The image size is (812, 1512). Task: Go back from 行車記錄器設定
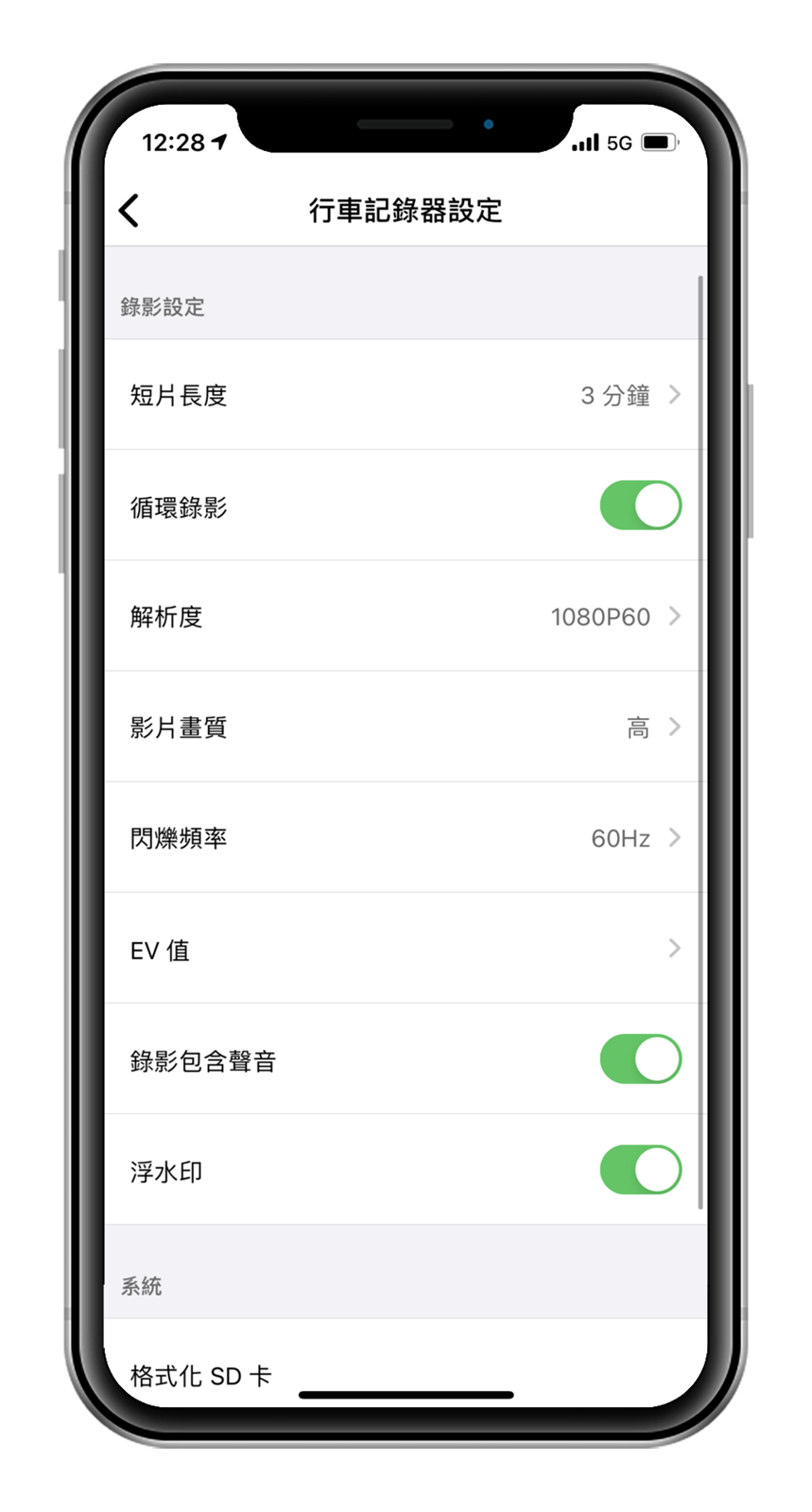(130, 211)
